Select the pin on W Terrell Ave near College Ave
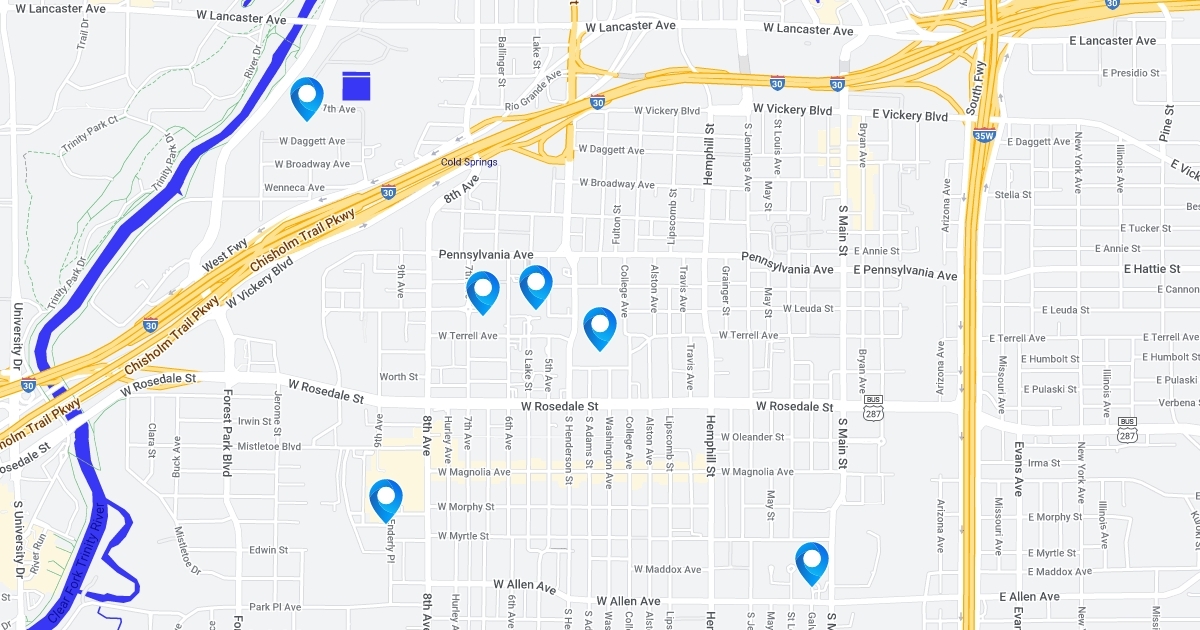The width and height of the screenshot is (1200, 630). 600,329
